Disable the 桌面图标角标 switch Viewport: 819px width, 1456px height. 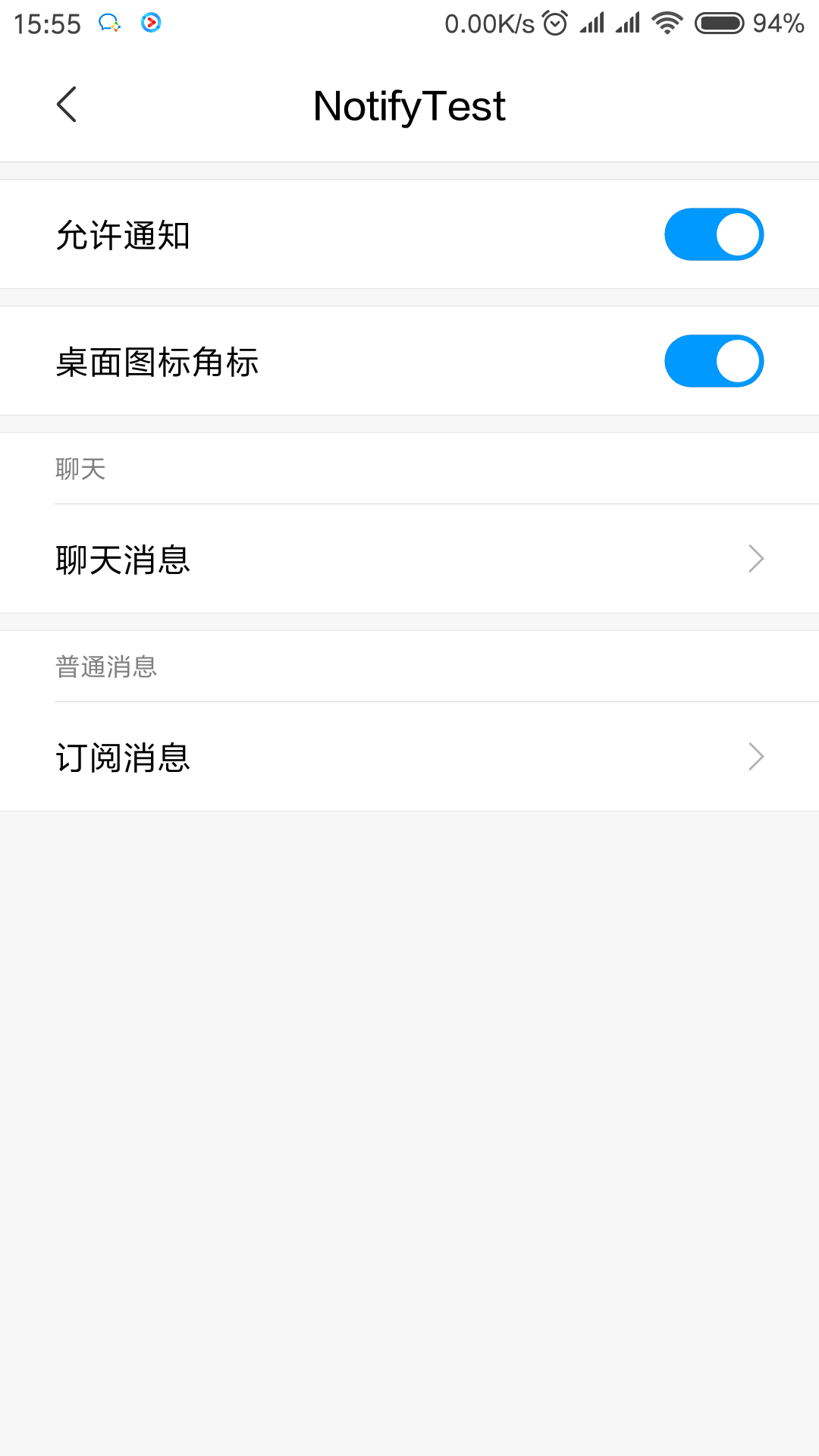[714, 361]
